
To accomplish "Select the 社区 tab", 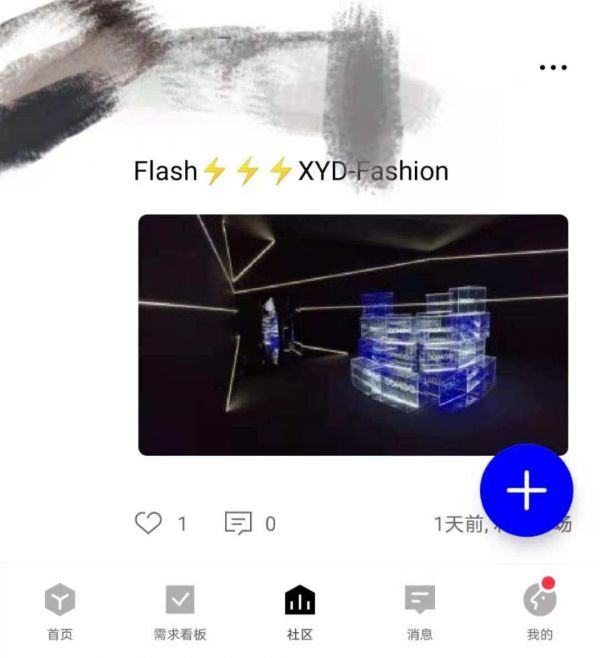I will coord(300,611).
